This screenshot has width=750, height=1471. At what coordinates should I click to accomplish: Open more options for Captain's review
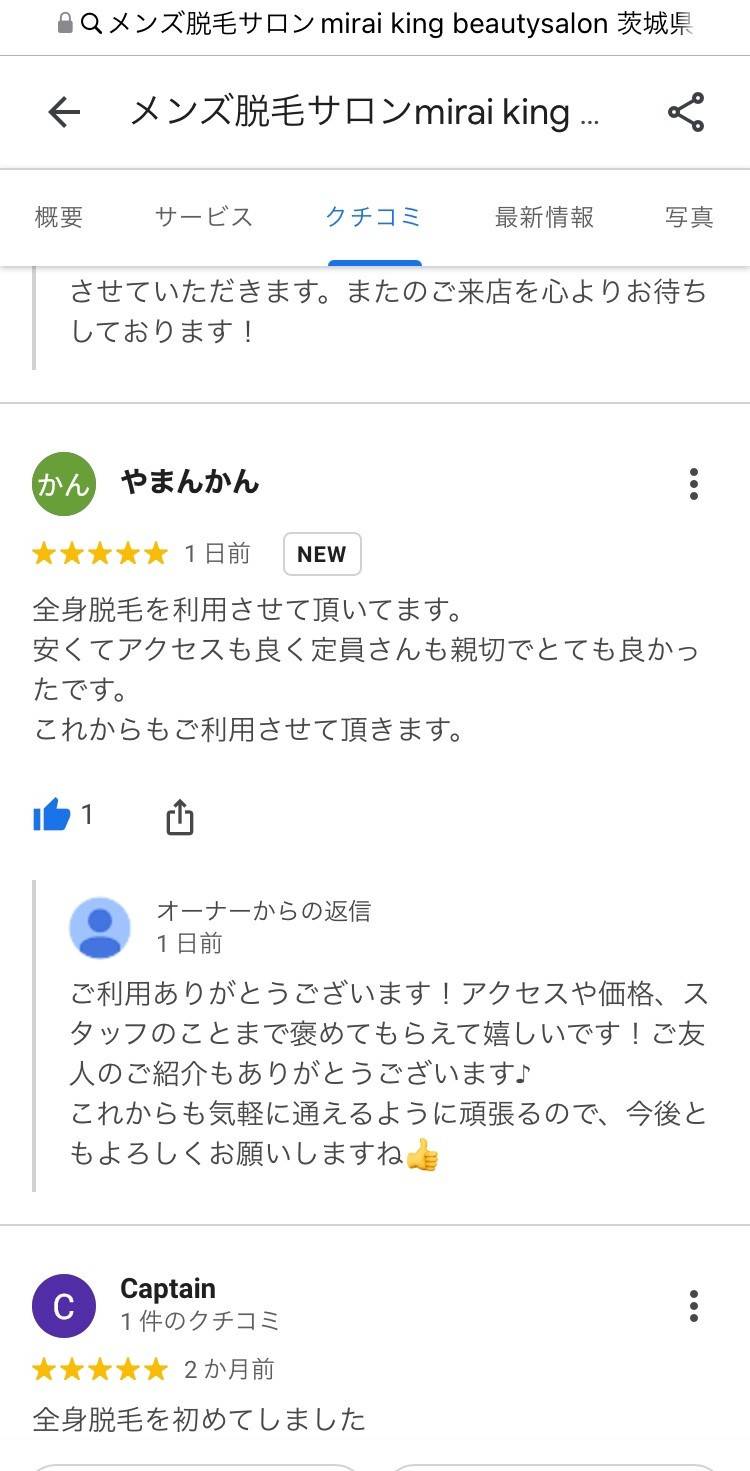tap(694, 1306)
